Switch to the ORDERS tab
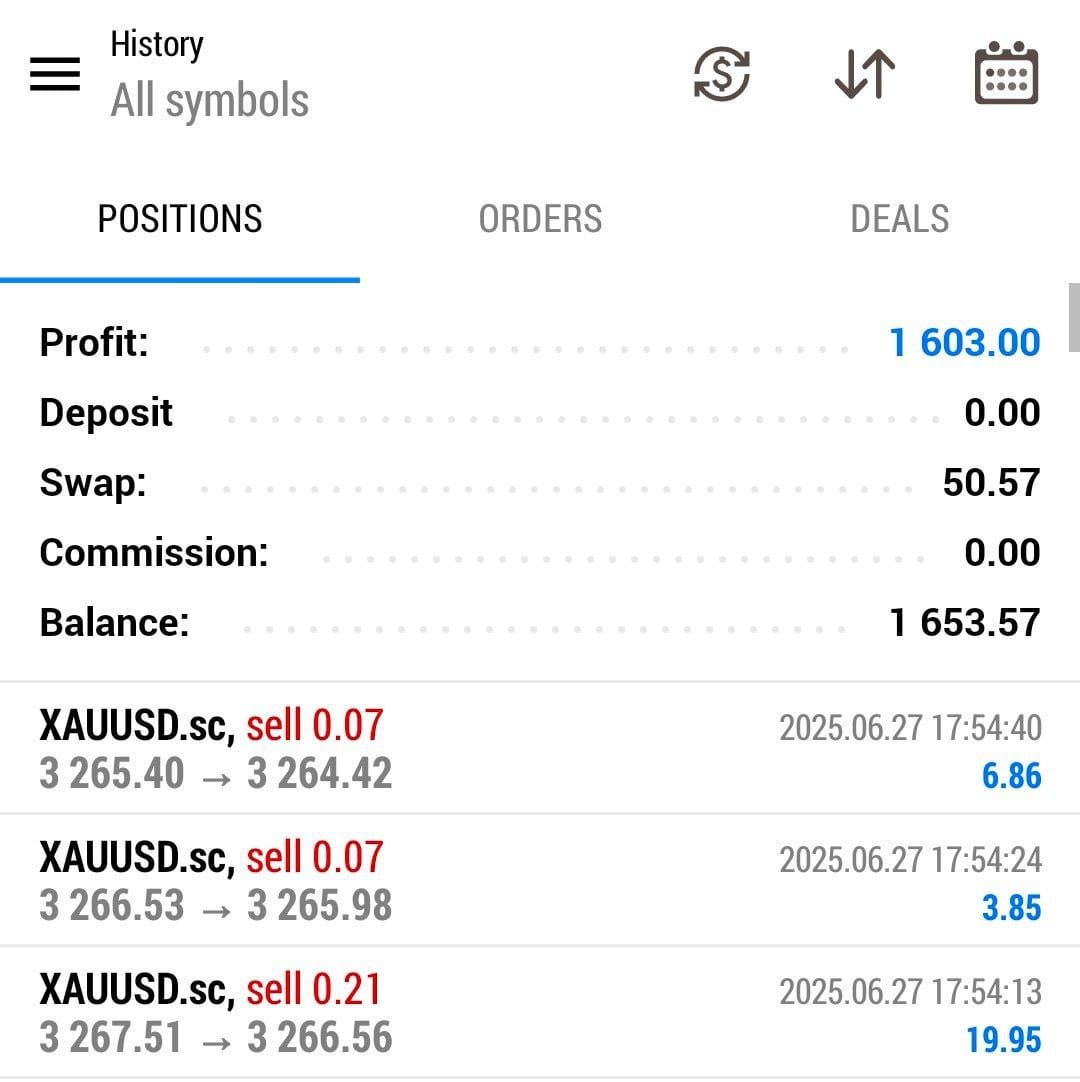 [x=540, y=219]
